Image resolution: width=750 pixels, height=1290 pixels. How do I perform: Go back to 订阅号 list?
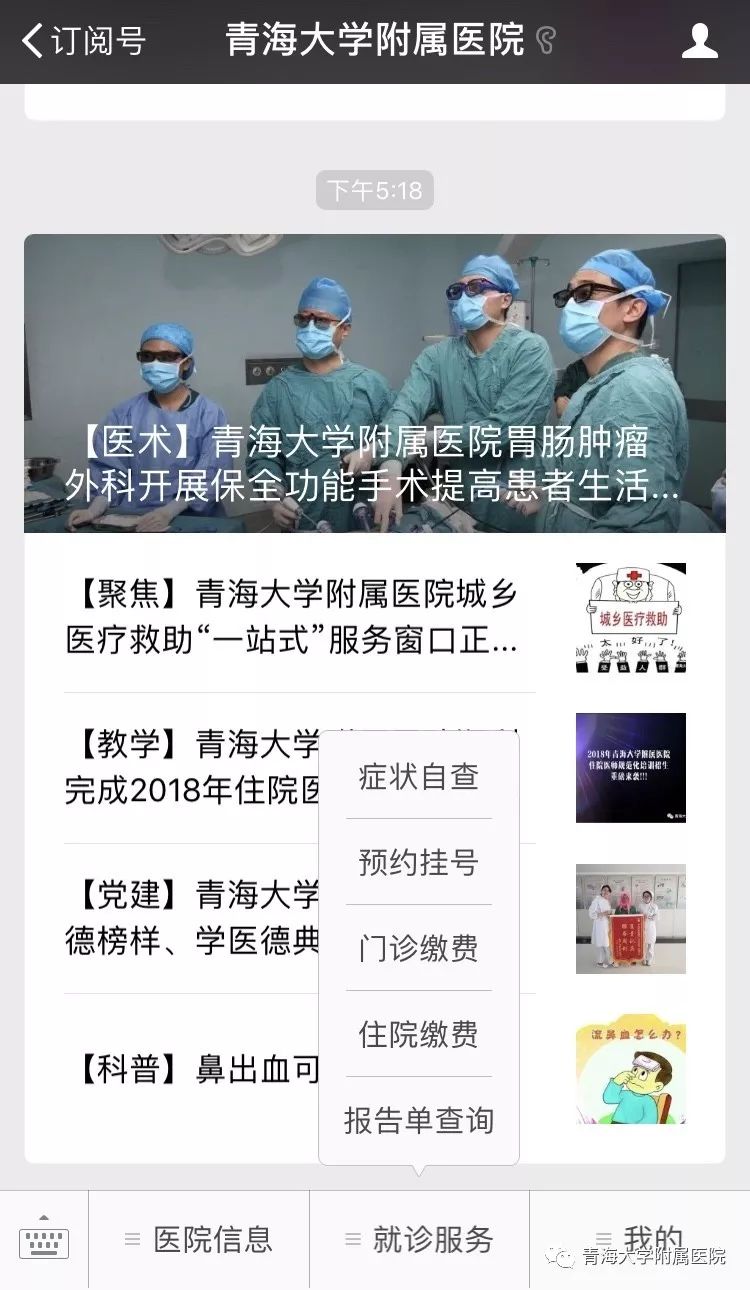(x=83, y=41)
